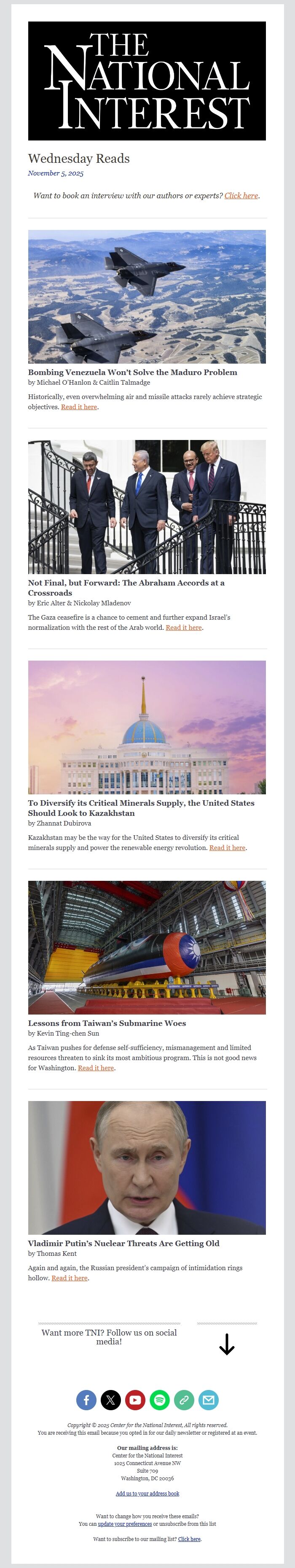
Task: Tap Add us to your address book
Action: click(147, 1494)
